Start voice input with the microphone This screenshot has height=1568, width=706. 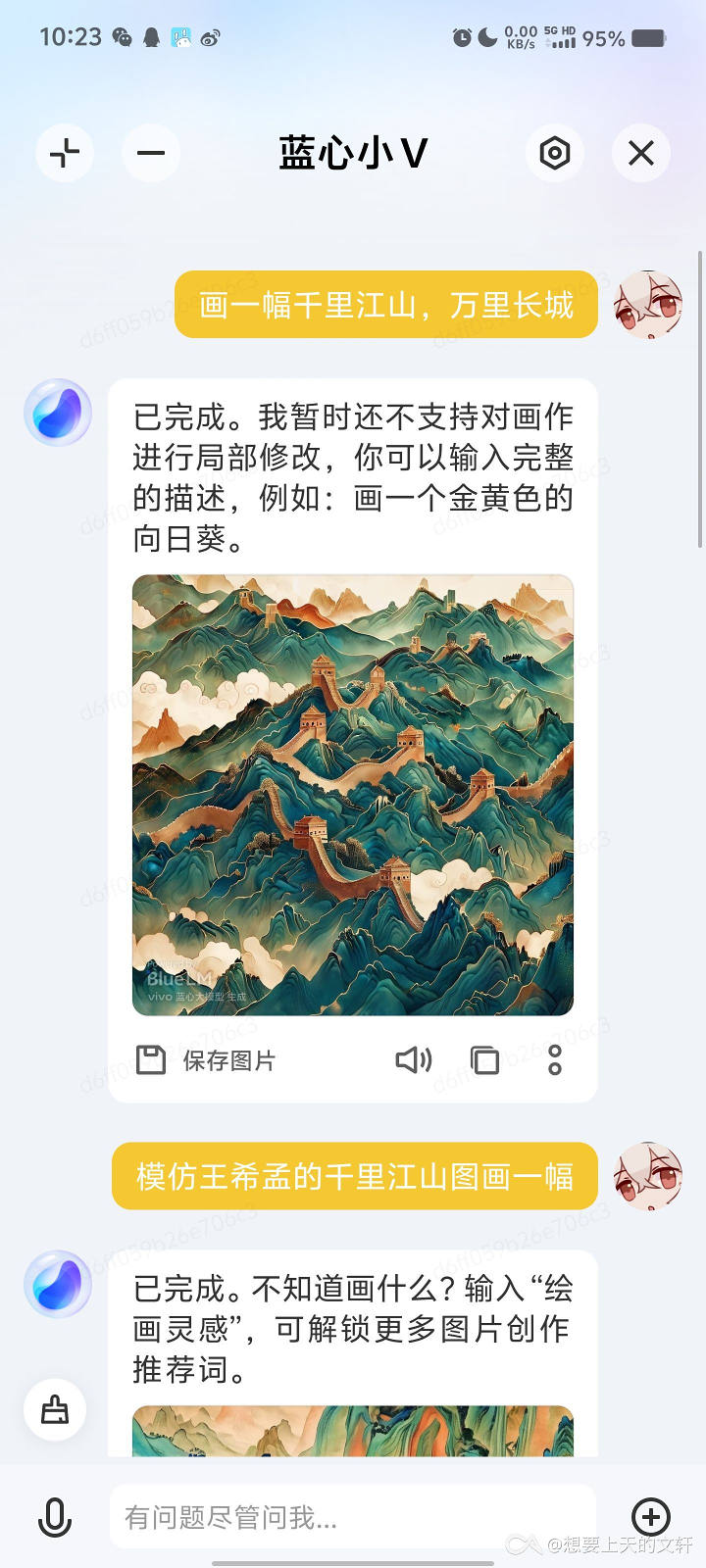point(55,1517)
